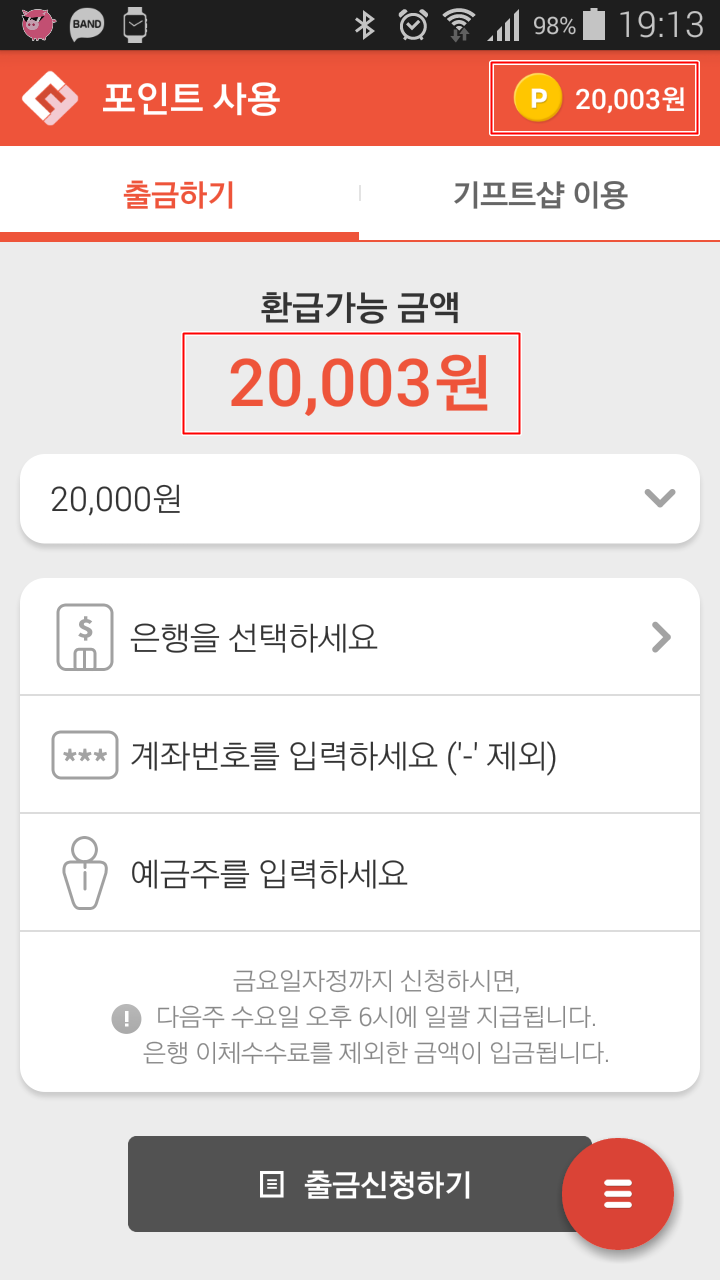Screen dimensions: 720x1280
Task: Submit with 출금신청하기 button
Action: click(360, 1184)
